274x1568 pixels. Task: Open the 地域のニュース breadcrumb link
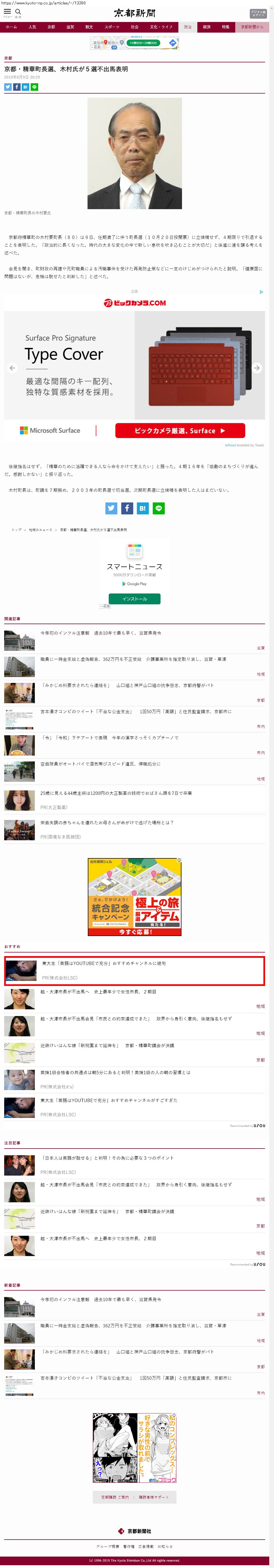41,529
